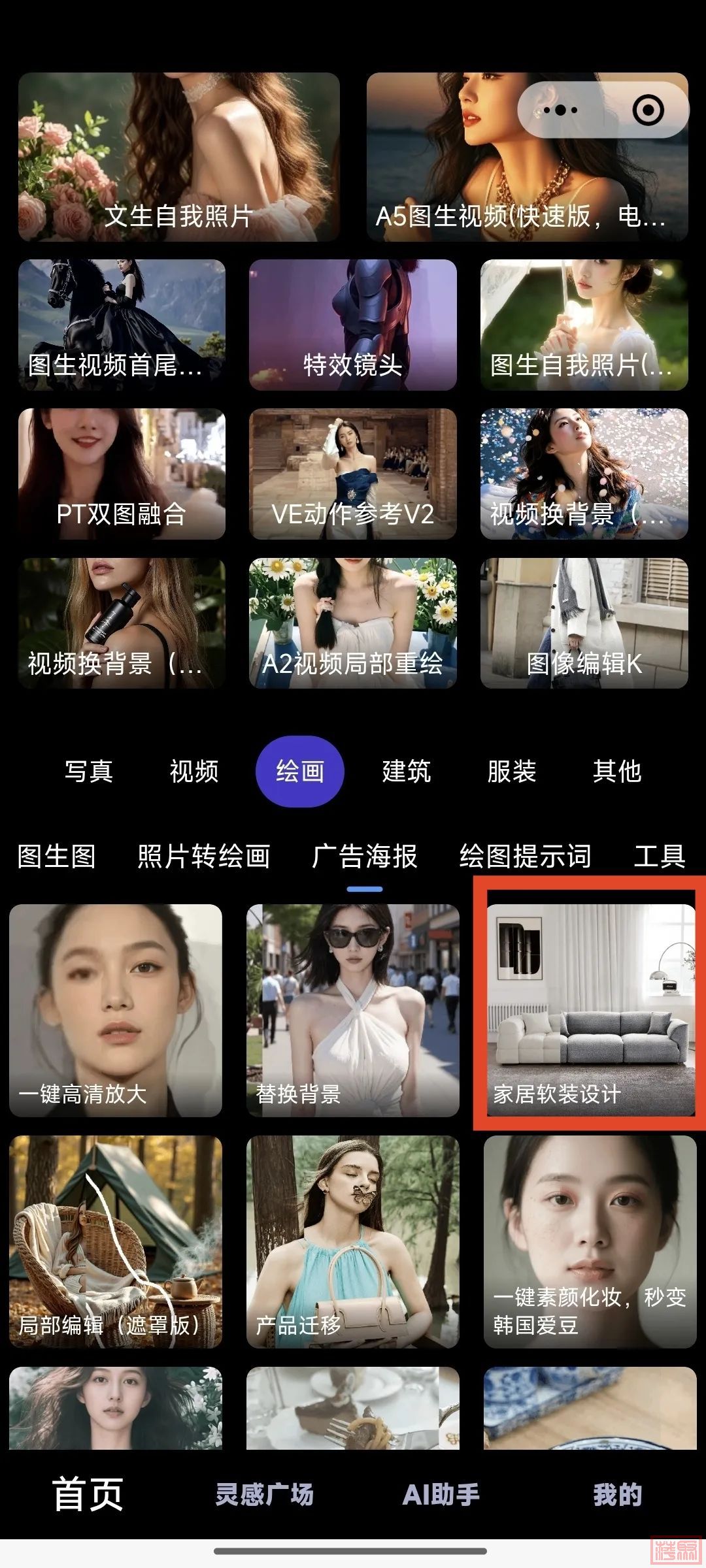The width and height of the screenshot is (706, 1568).
Task: Open the 文生自我照片 card
Action: [179, 157]
